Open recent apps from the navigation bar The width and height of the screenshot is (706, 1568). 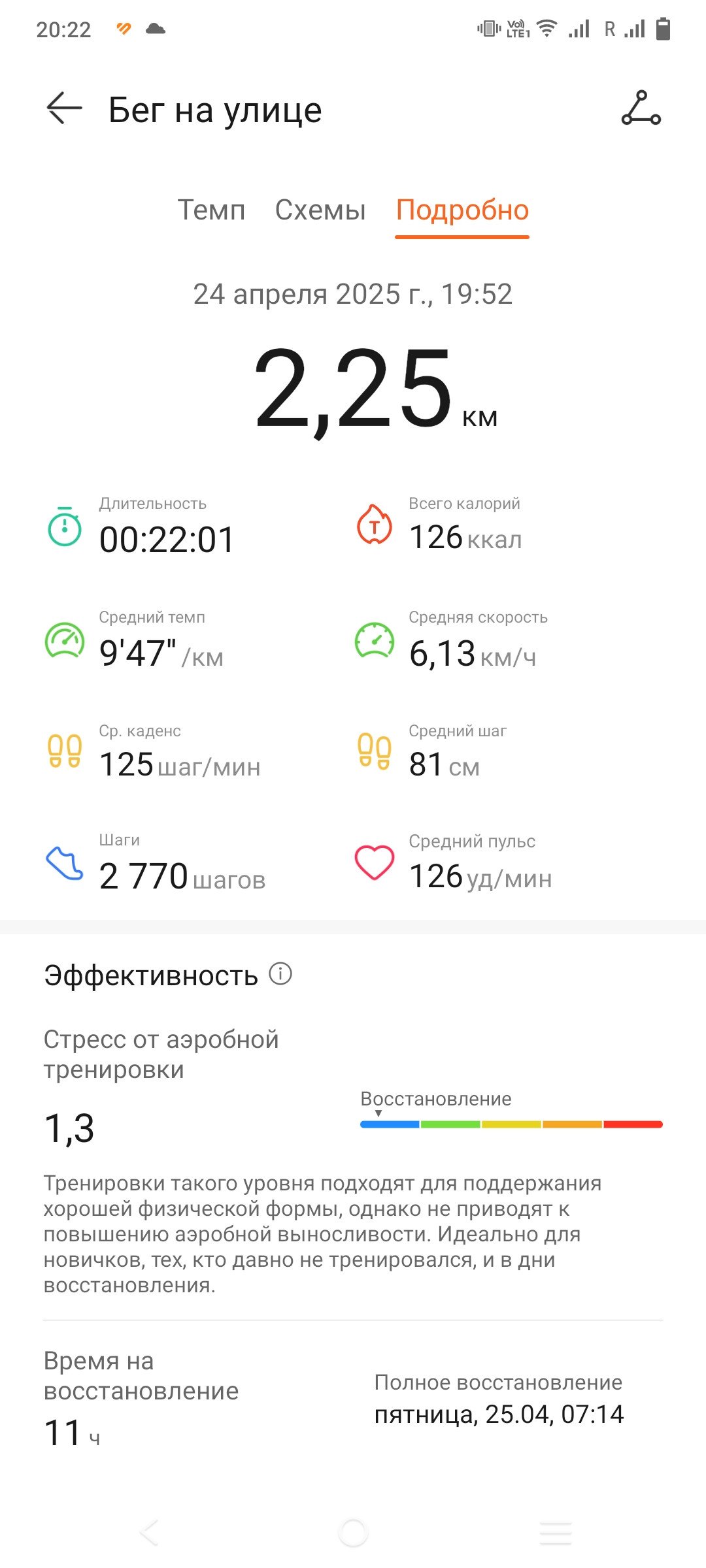click(556, 1532)
